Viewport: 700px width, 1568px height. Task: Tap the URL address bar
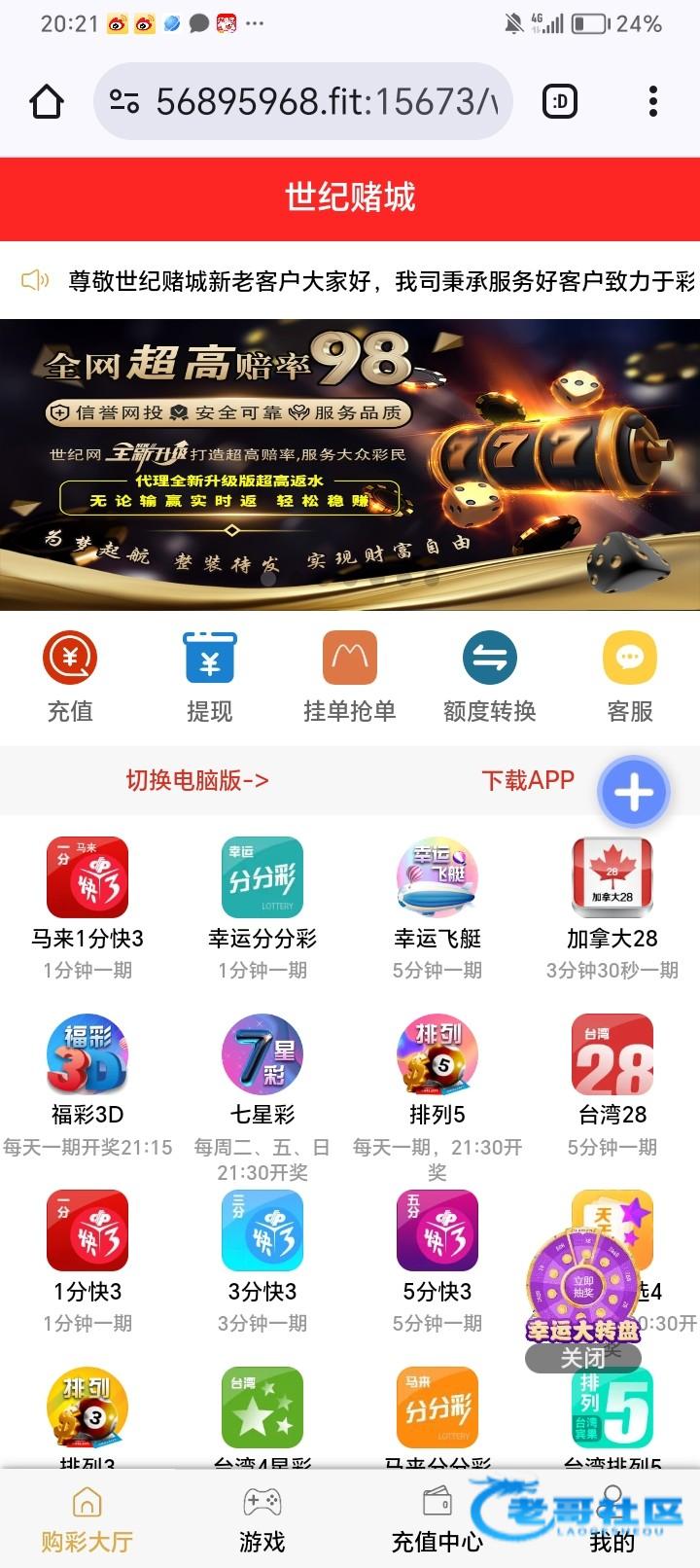point(303,101)
